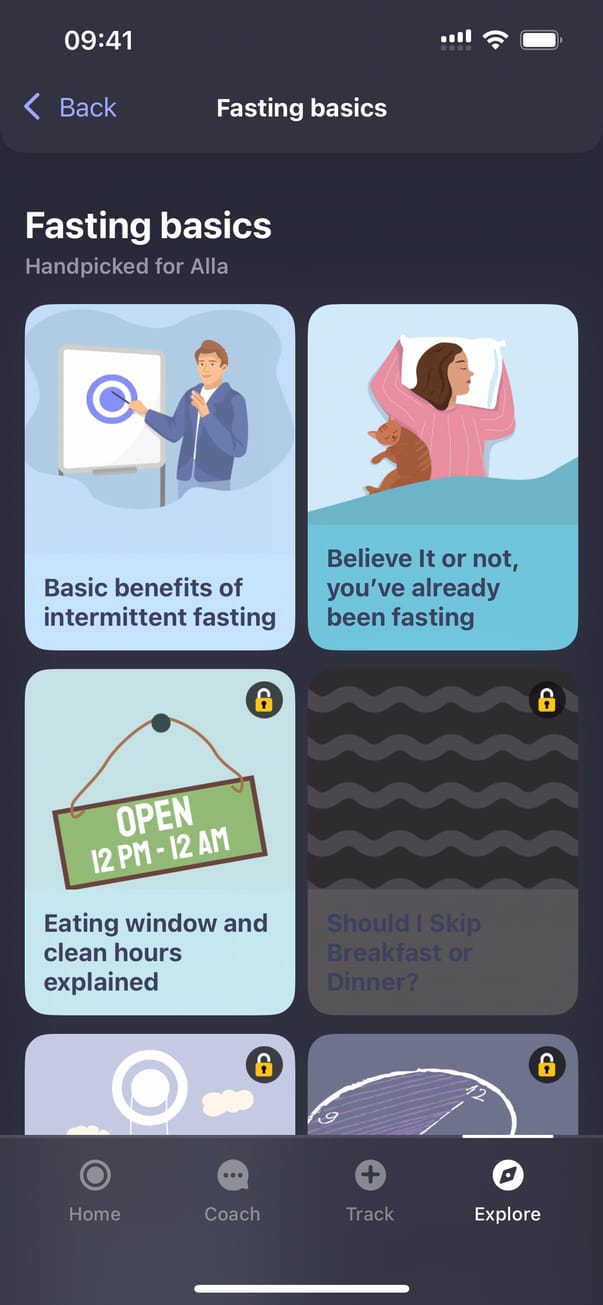Switch to the Home tab

95,1192
